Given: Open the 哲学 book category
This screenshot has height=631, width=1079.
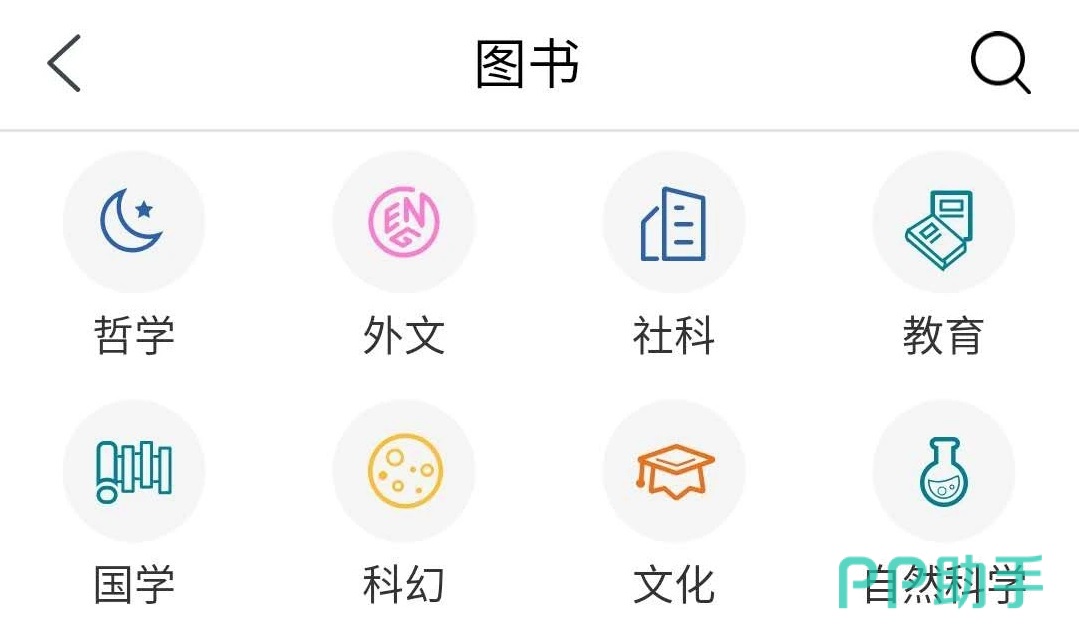Looking at the screenshot, I should click(x=134, y=222).
